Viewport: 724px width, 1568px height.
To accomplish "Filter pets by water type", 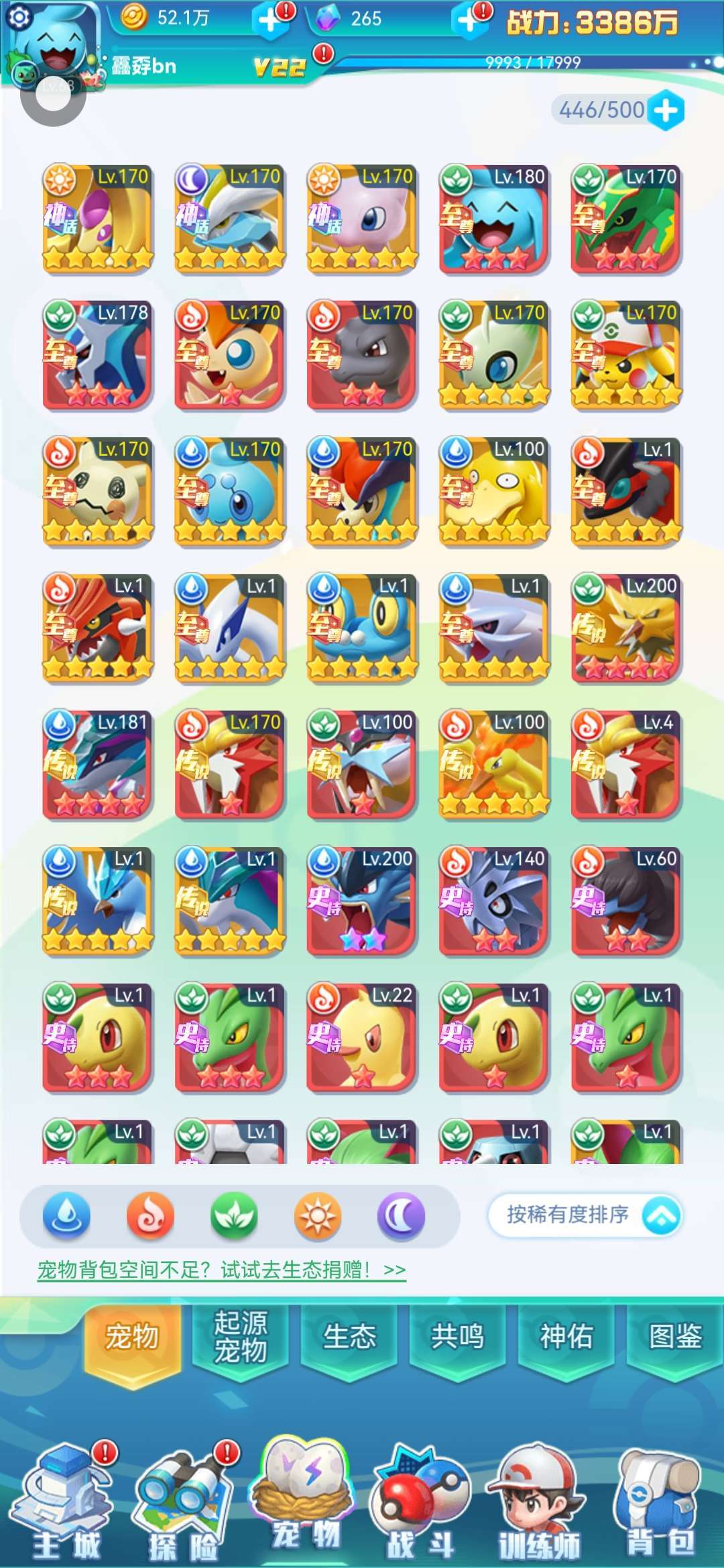I will (x=66, y=1216).
